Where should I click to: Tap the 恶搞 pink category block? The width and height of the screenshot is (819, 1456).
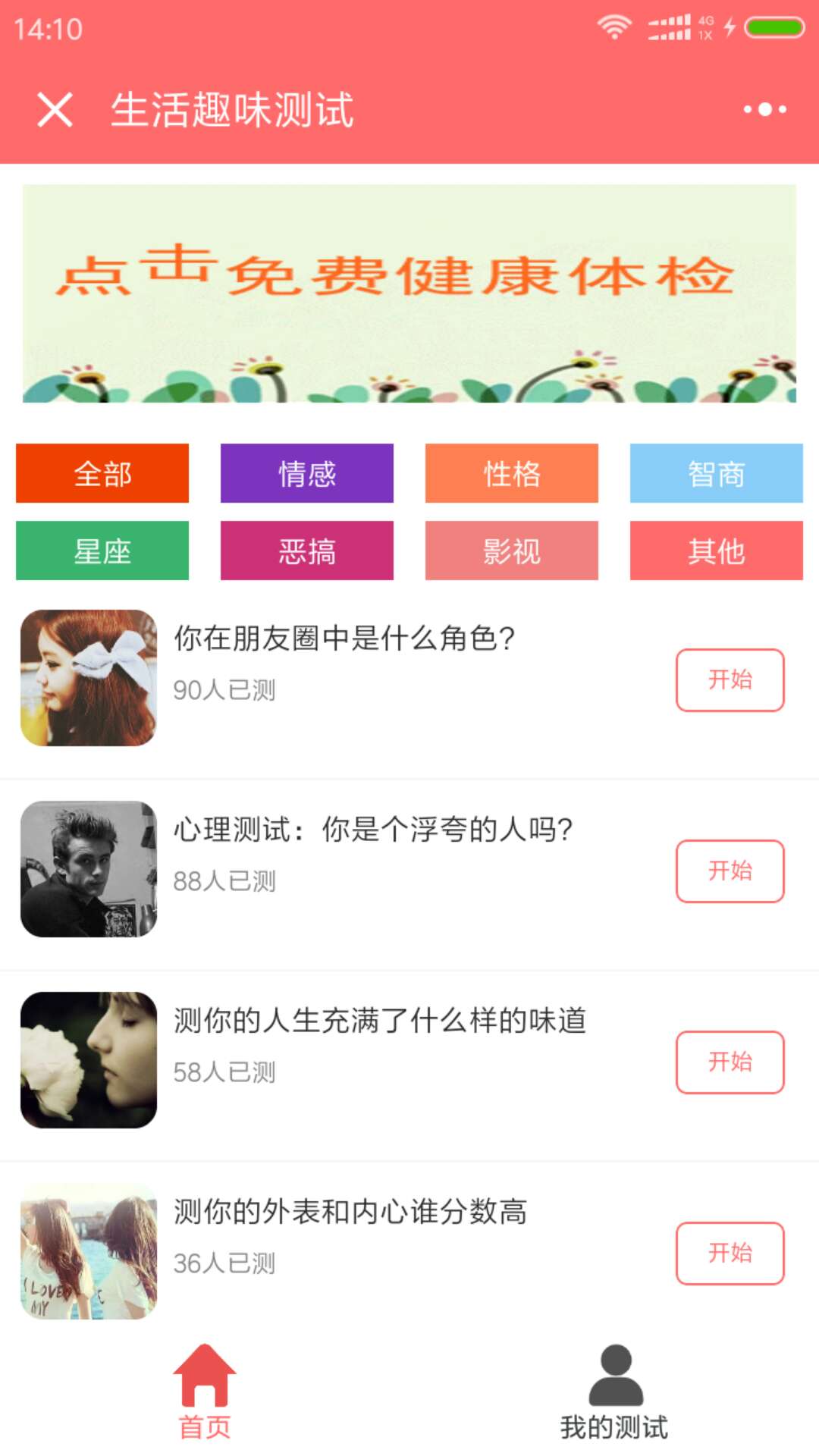(x=306, y=551)
